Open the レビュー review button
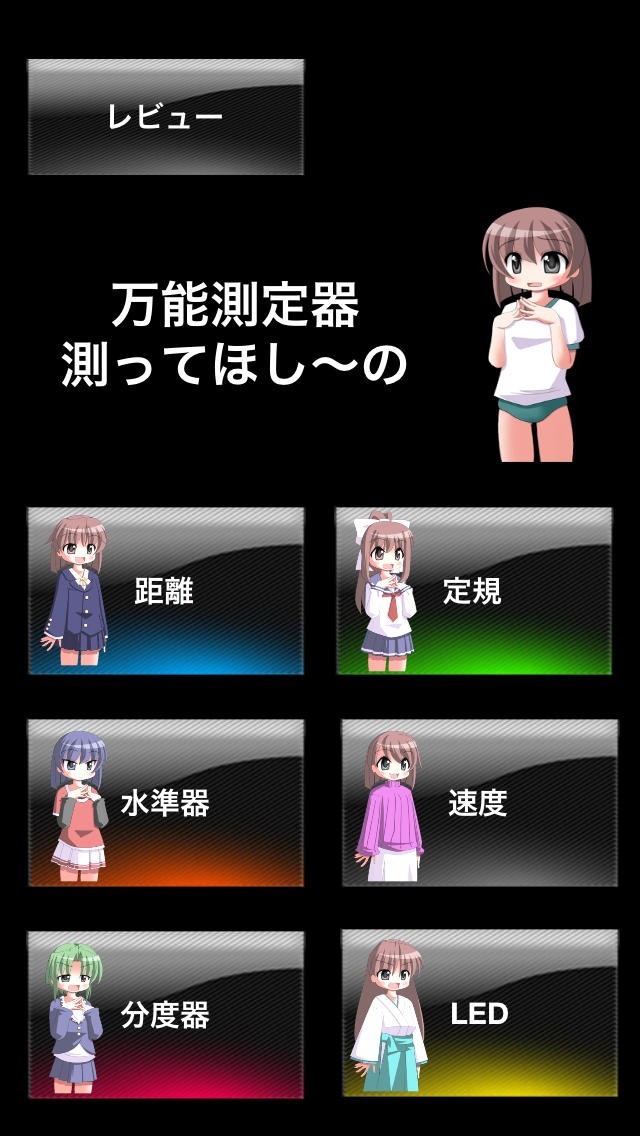The height and width of the screenshot is (1136, 640). (165, 117)
